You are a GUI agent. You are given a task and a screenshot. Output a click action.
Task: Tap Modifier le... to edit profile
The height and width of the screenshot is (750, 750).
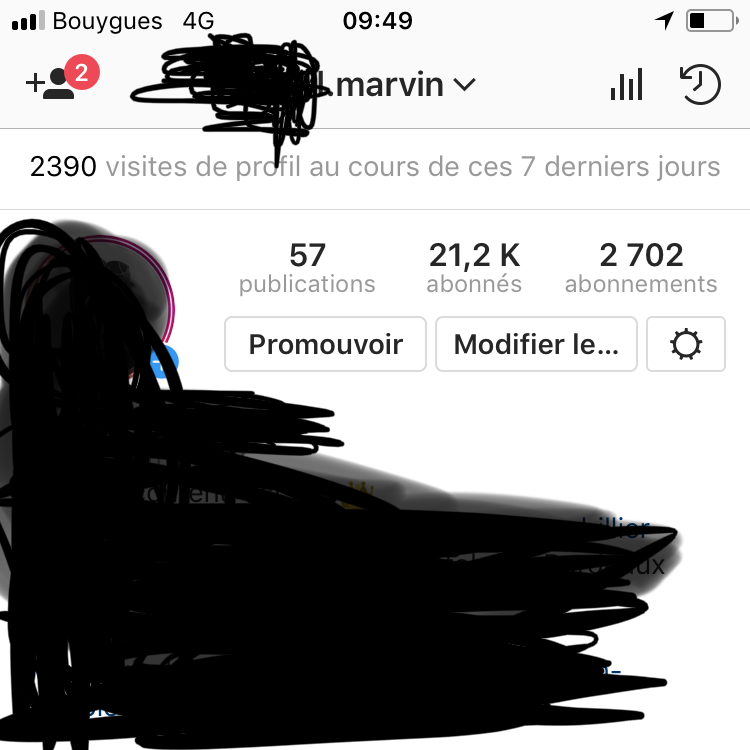(536, 345)
